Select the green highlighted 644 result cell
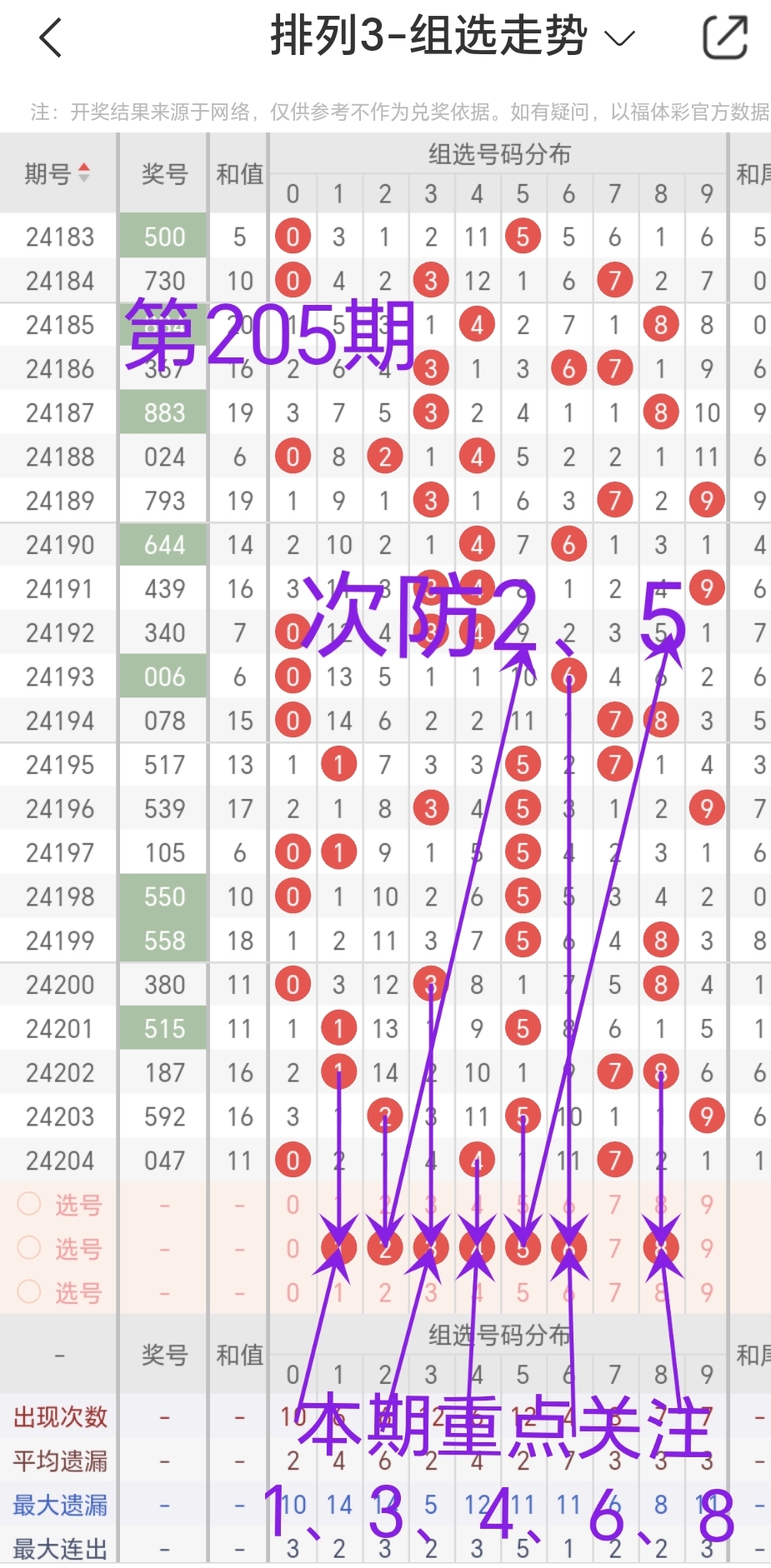The height and width of the screenshot is (1568, 771). coord(163,544)
